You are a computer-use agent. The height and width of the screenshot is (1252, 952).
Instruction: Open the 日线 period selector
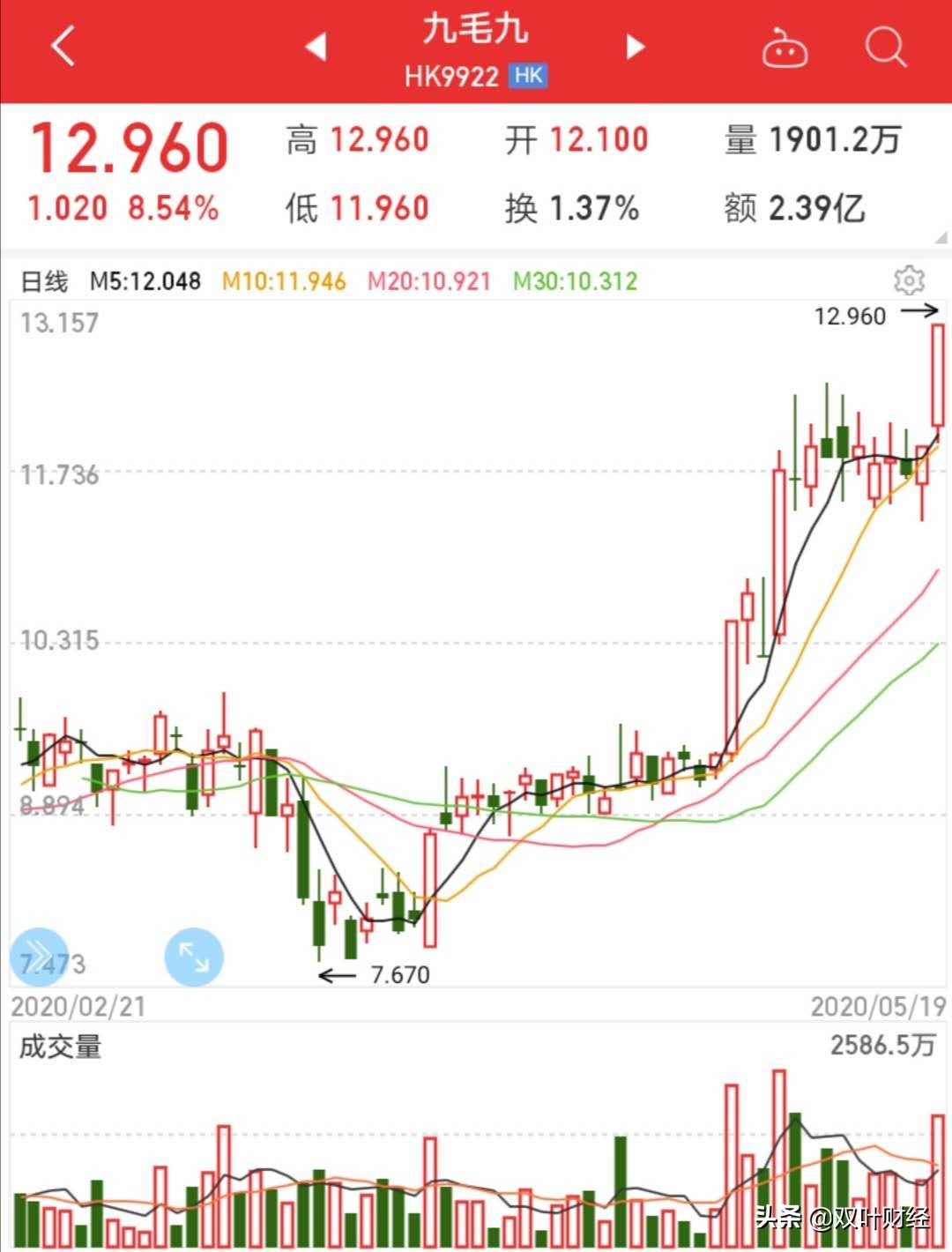pos(44,280)
